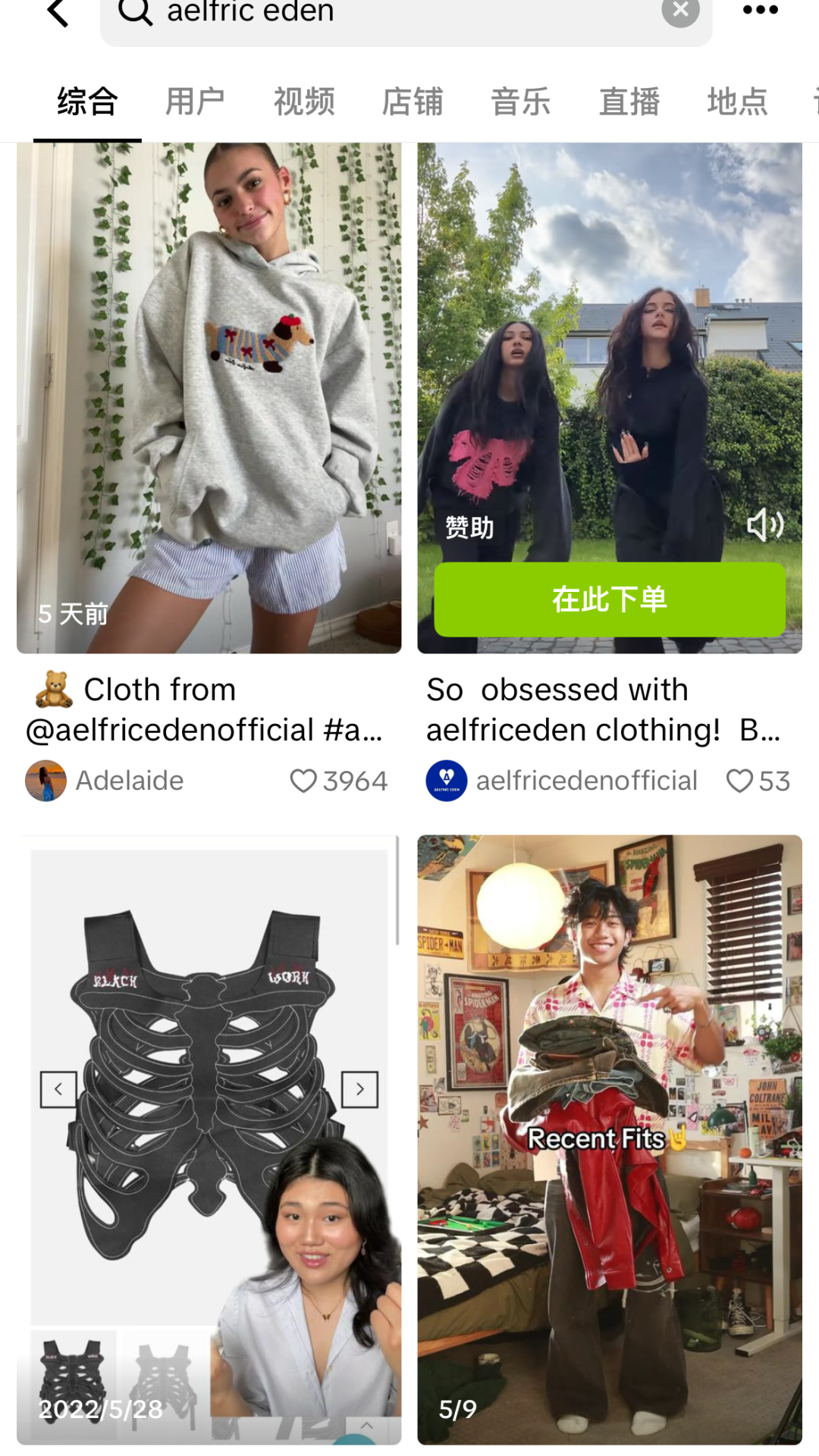Like aelfricedenofficial's post with 53 likes

[x=739, y=781]
